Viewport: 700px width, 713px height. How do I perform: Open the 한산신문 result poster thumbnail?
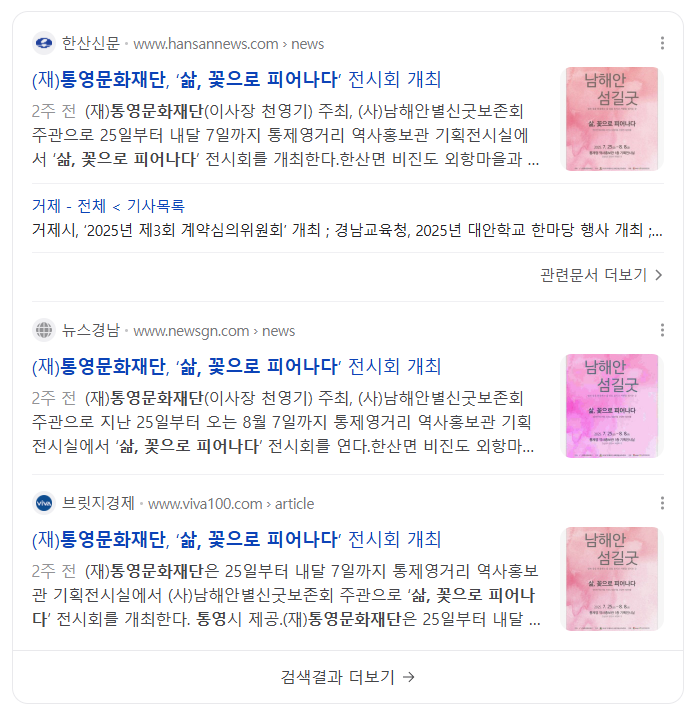point(611,118)
